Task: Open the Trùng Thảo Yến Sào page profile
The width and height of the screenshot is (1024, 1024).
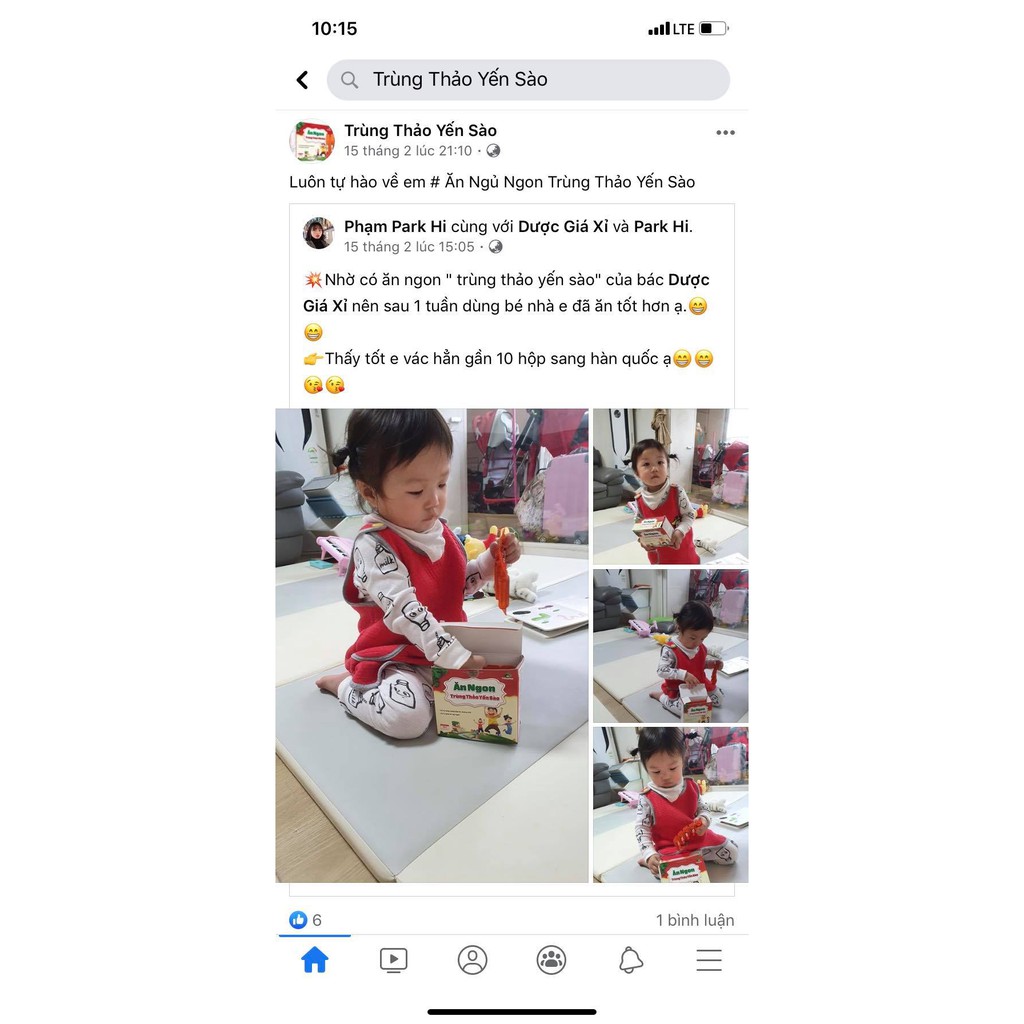Action: (420, 131)
